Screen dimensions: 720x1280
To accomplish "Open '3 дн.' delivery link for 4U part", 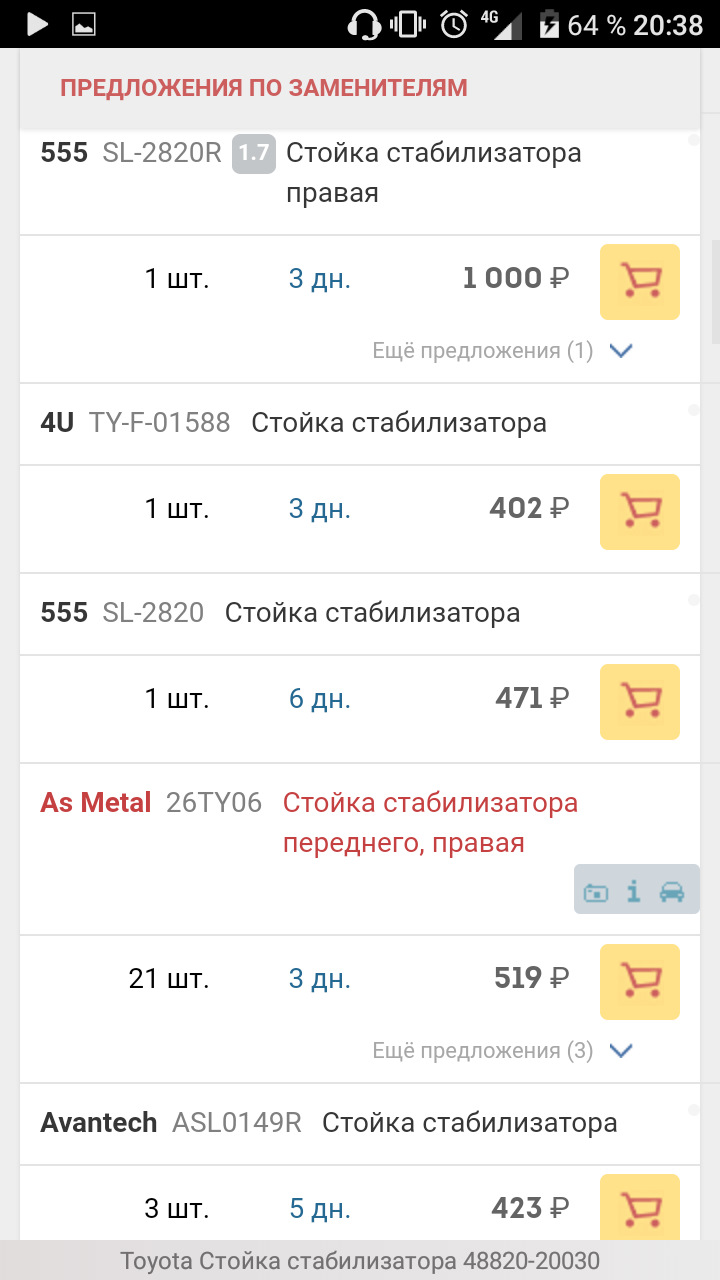I will [x=319, y=509].
